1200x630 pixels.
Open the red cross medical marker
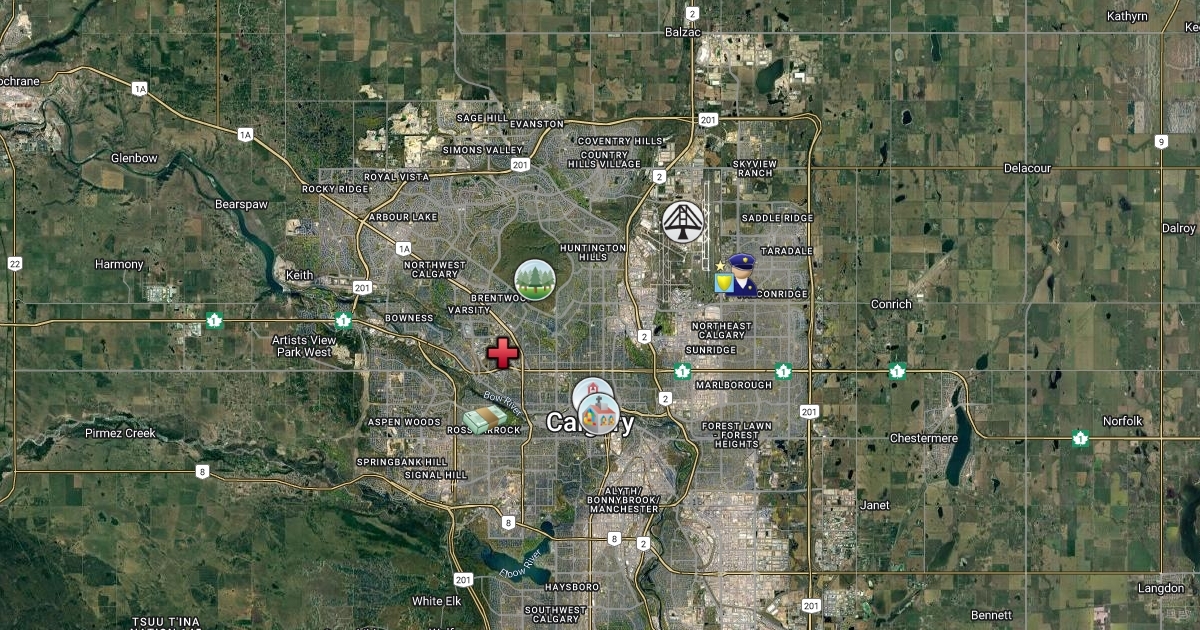(502, 353)
